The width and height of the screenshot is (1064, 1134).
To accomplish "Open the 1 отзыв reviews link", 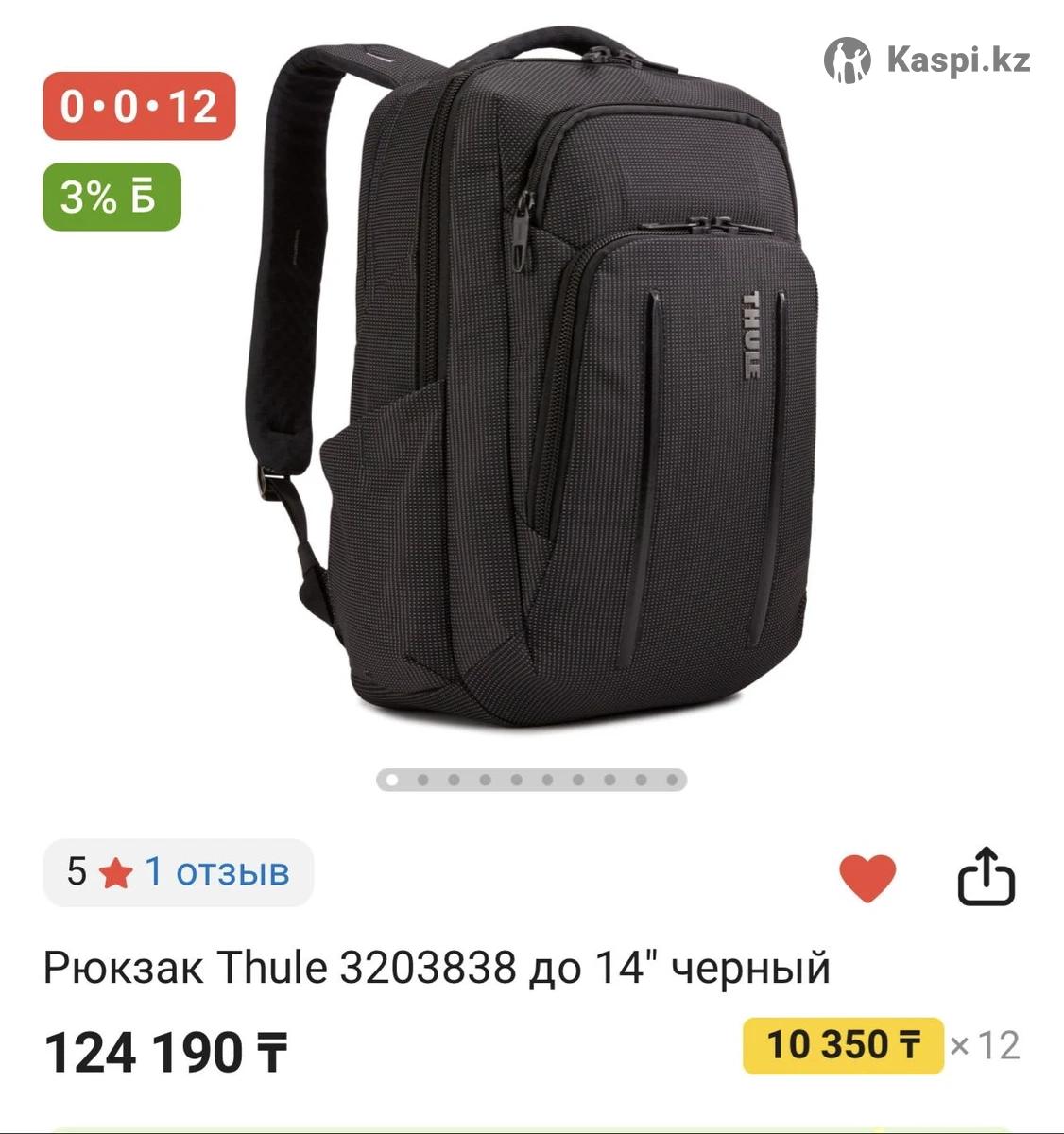I will (215, 872).
